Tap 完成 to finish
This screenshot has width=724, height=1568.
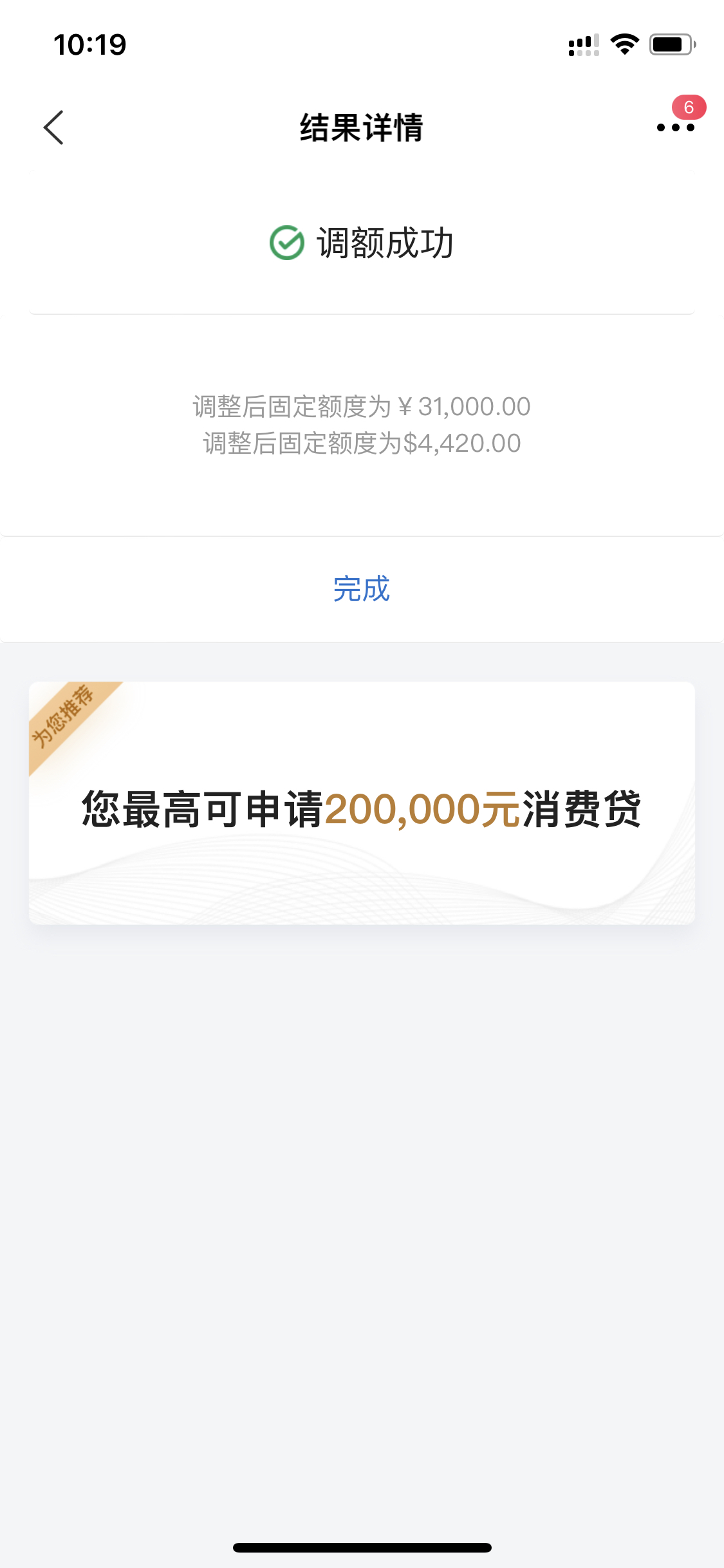362,589
